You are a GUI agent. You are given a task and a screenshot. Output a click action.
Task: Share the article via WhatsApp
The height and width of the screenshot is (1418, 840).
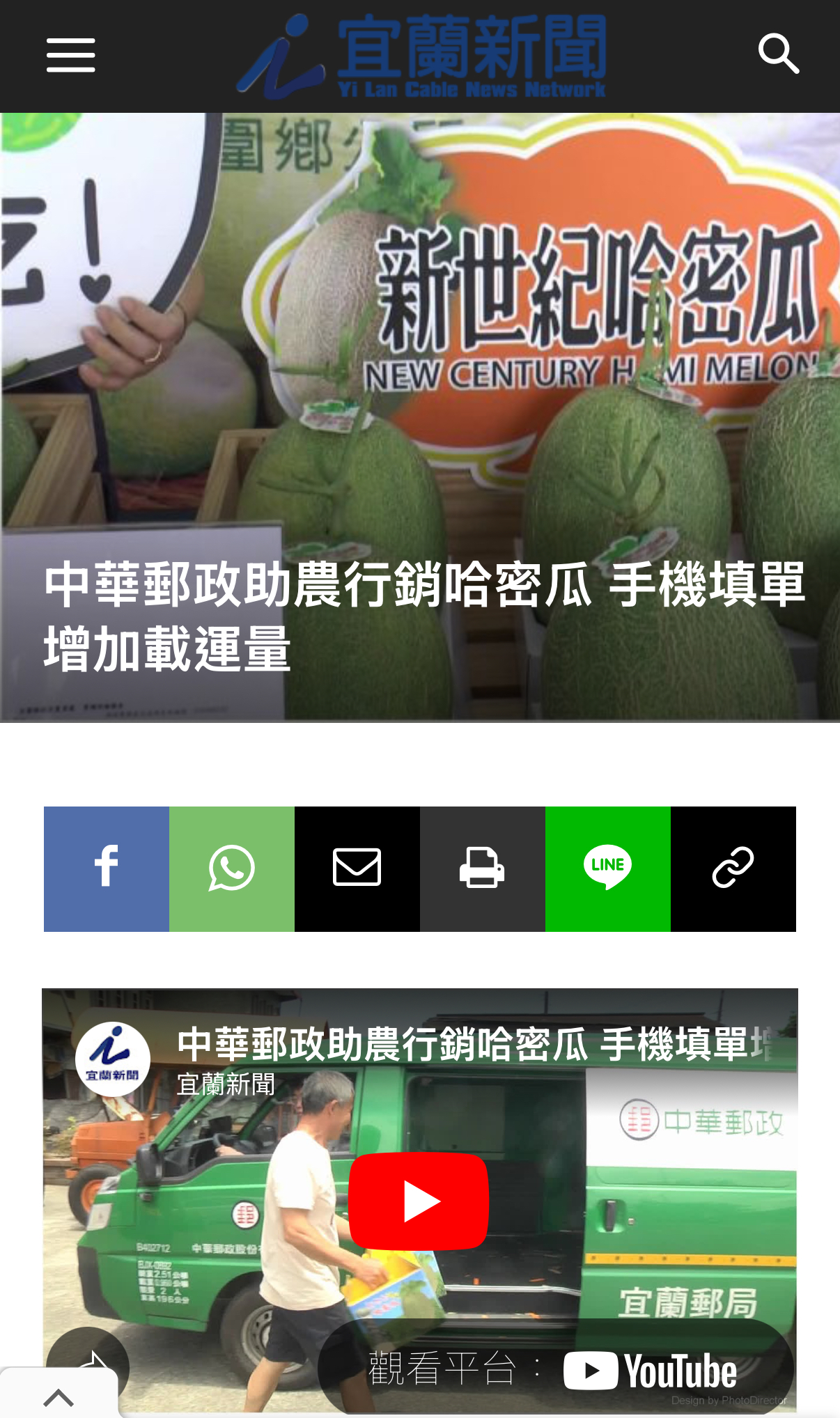(x=232, y=869)
